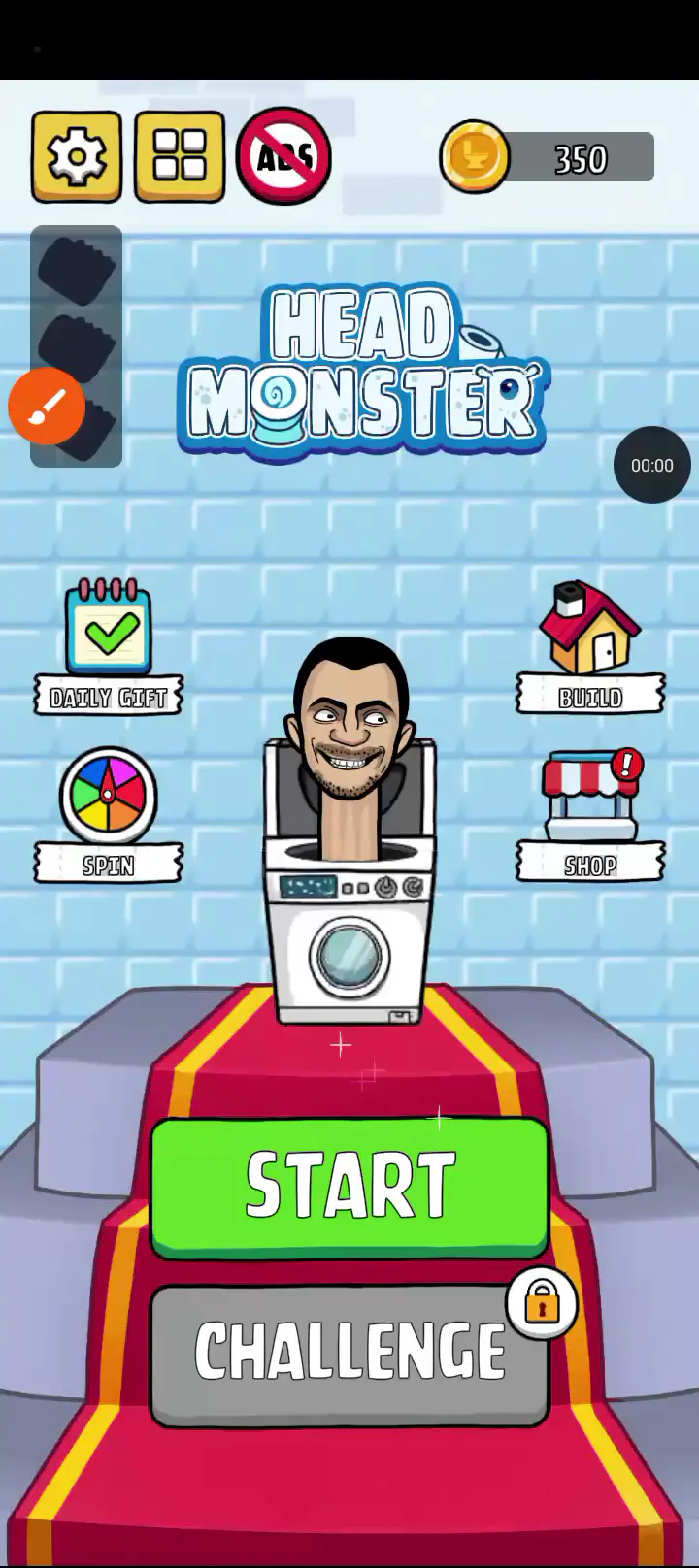Tap the 00:00 timer bubble

652,465
